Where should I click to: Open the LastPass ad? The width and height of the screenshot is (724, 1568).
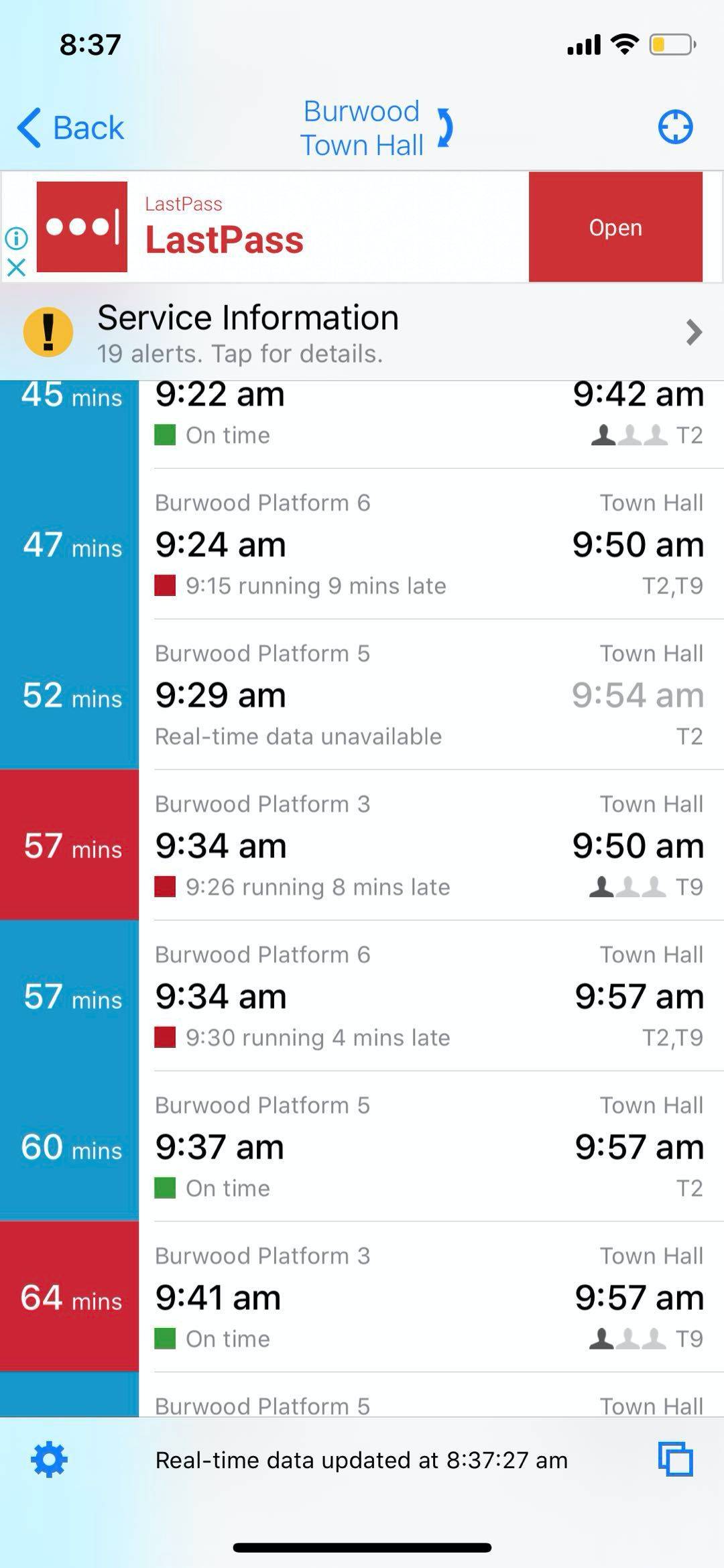click(x=615, y=227)
